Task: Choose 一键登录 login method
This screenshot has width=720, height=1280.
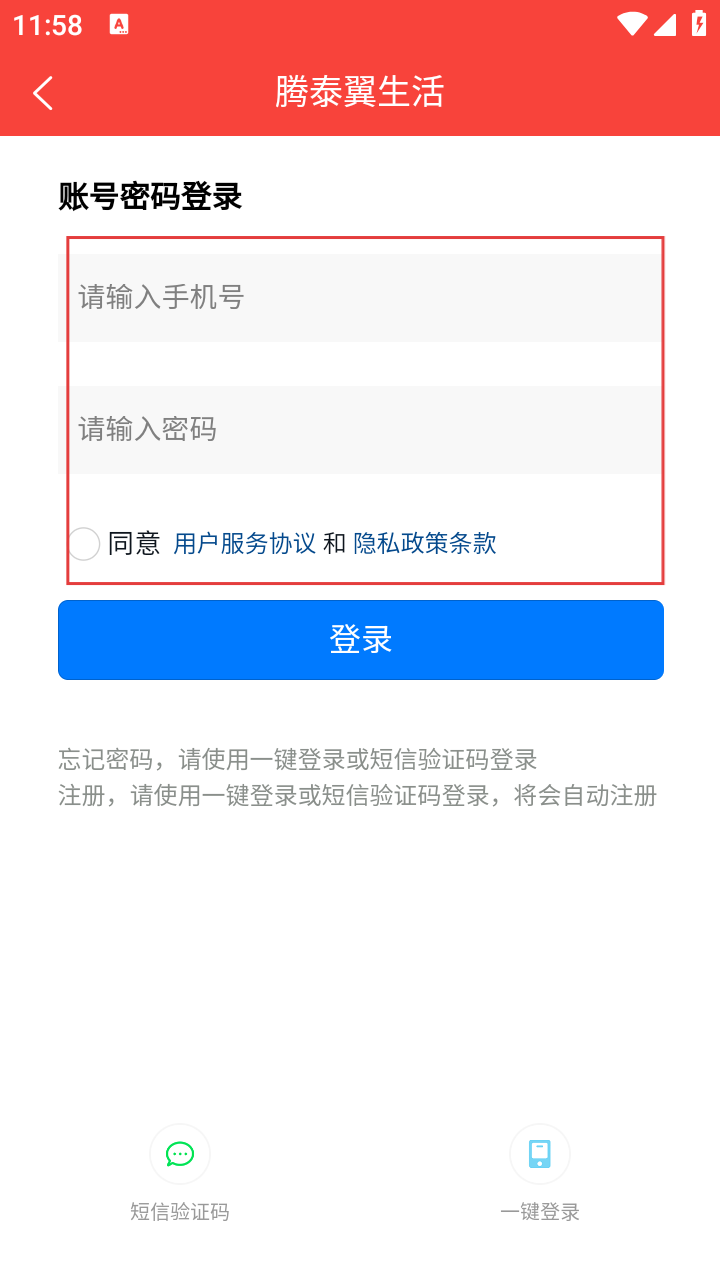Action: pyautogui.click(x=540, y=1154)
